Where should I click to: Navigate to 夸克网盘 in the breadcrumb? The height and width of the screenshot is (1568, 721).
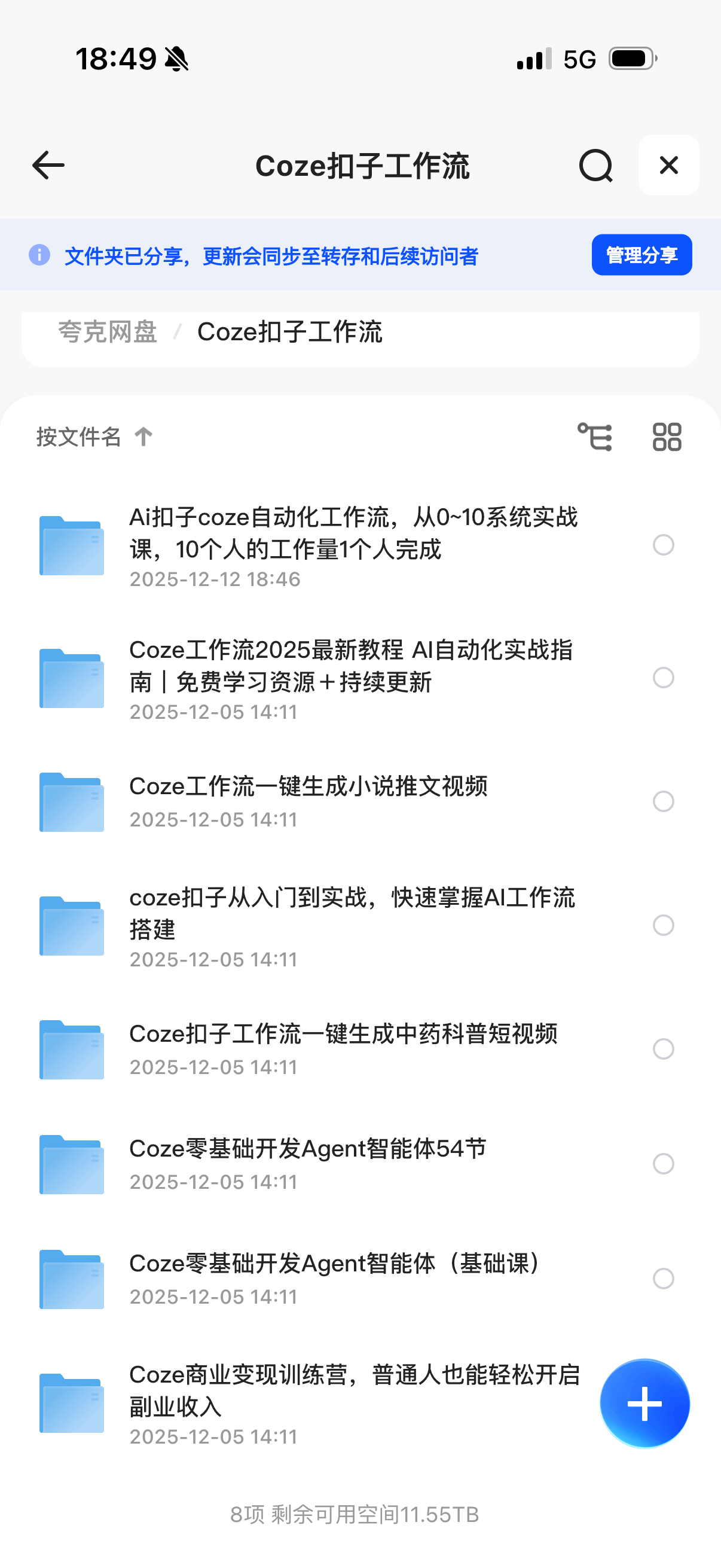[x=108, y=332]
